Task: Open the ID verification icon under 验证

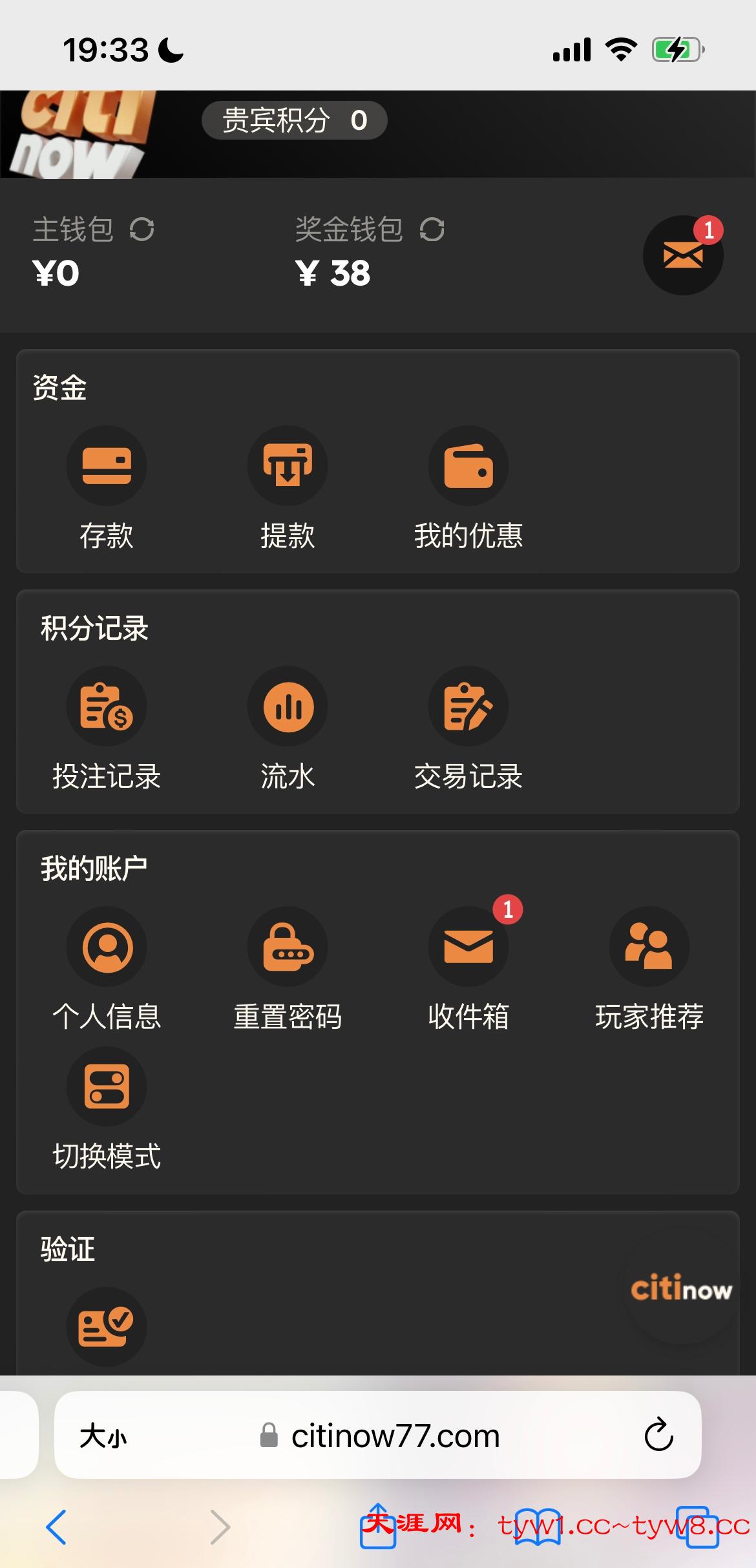Action: pos(107,1326)
